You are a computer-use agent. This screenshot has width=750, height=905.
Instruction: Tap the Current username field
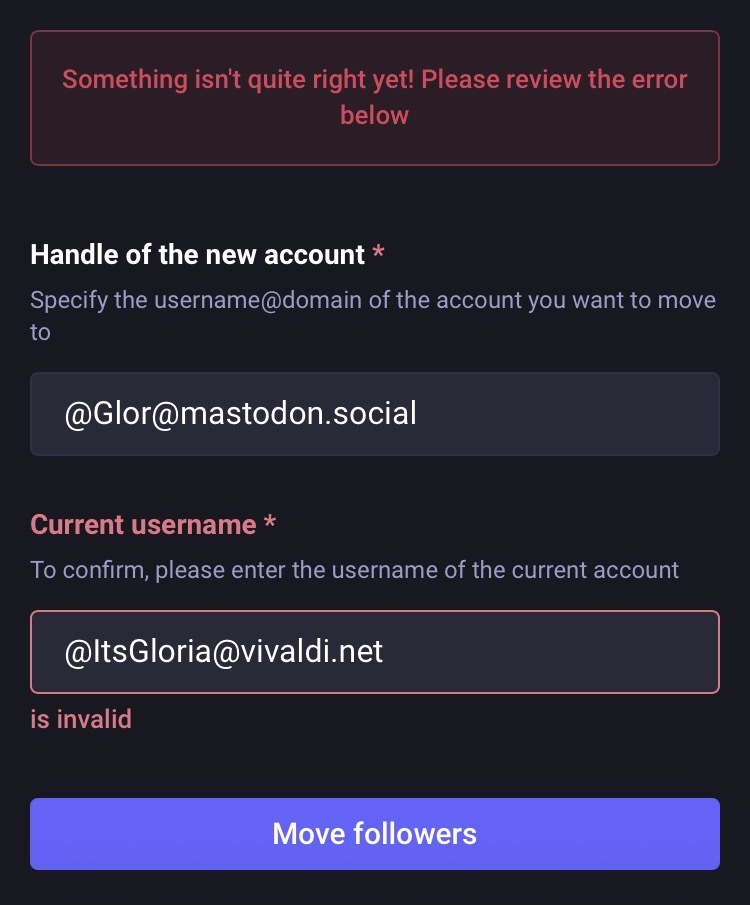[x=374, y=652]
